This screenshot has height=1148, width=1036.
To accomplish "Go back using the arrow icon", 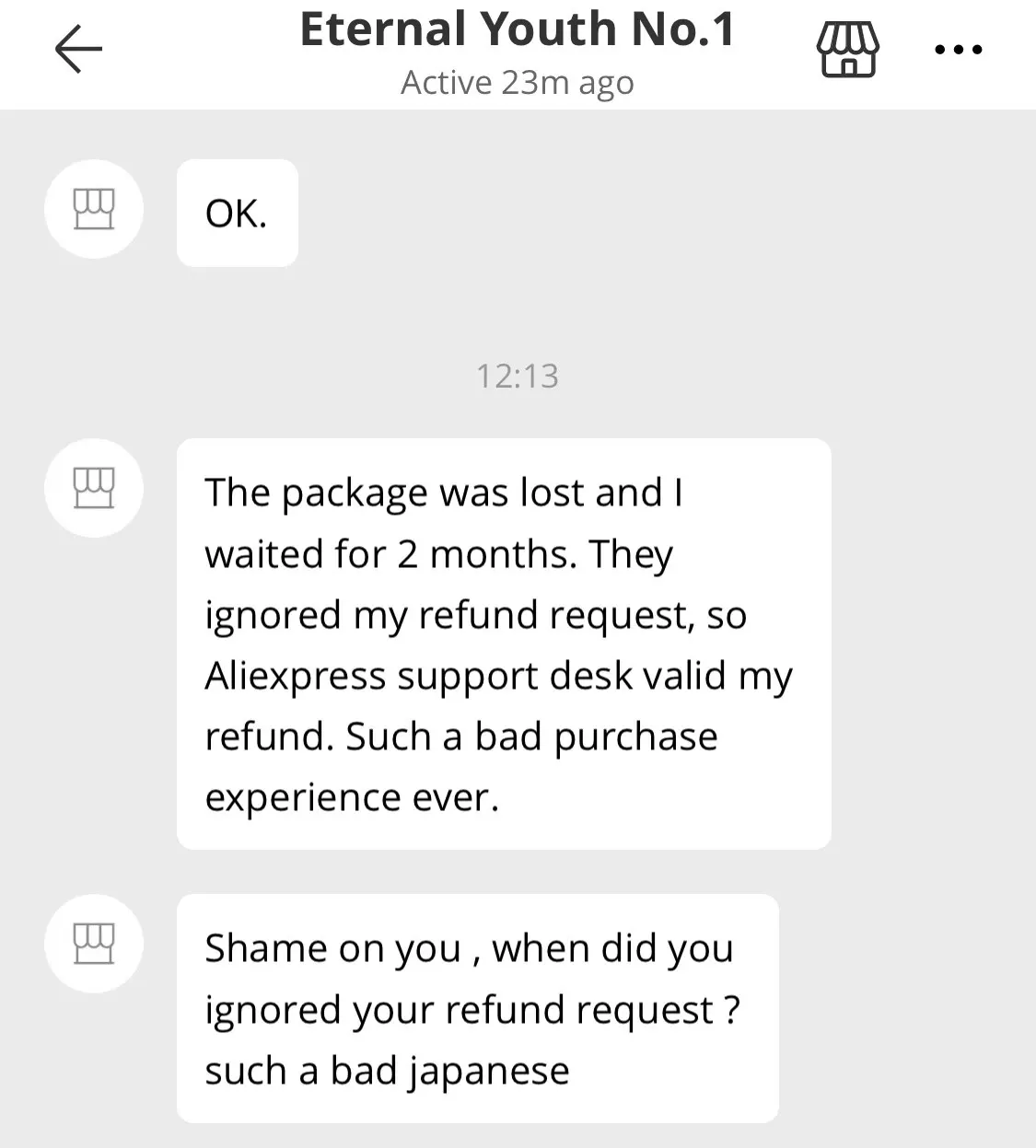I will click(78, 49).
